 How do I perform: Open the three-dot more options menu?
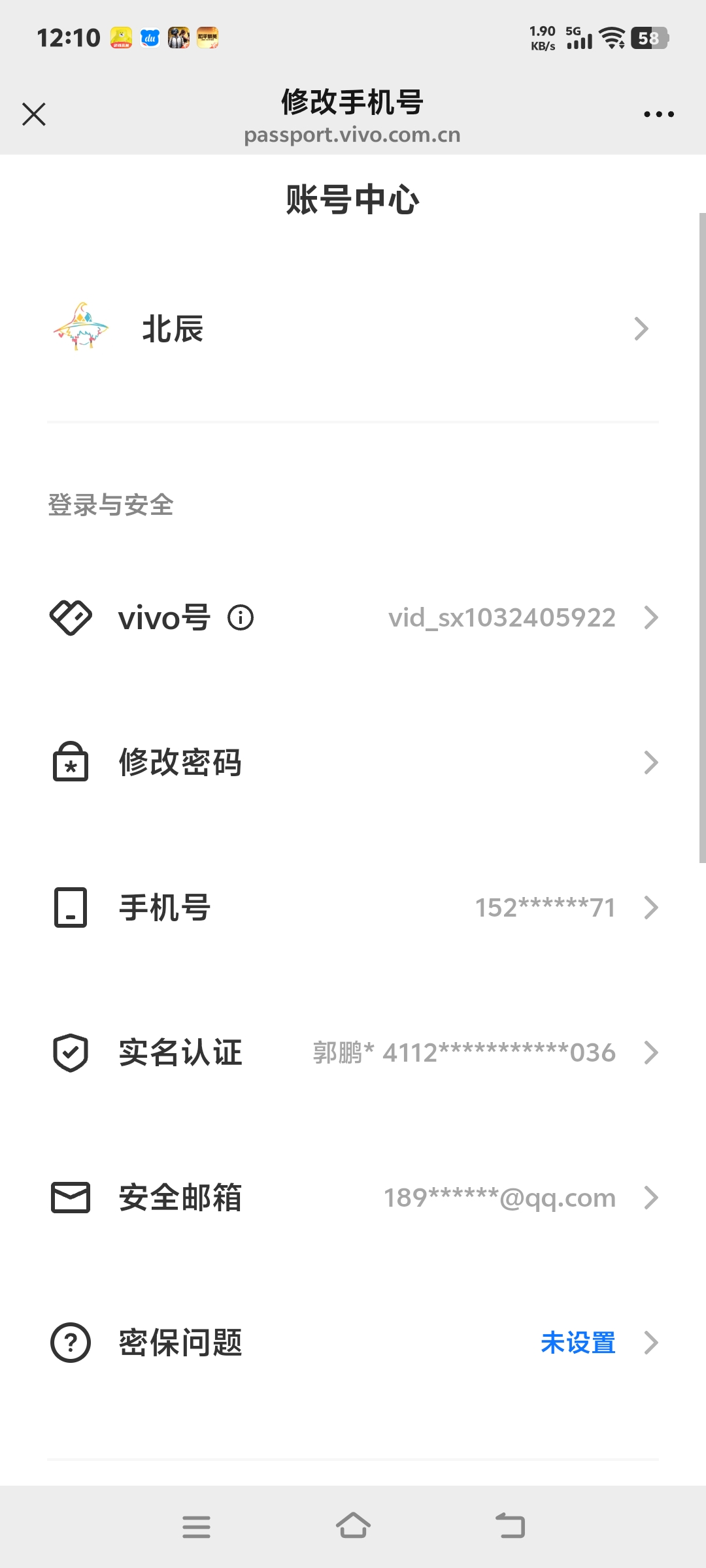pyautogui.click(x=658, y=113)
